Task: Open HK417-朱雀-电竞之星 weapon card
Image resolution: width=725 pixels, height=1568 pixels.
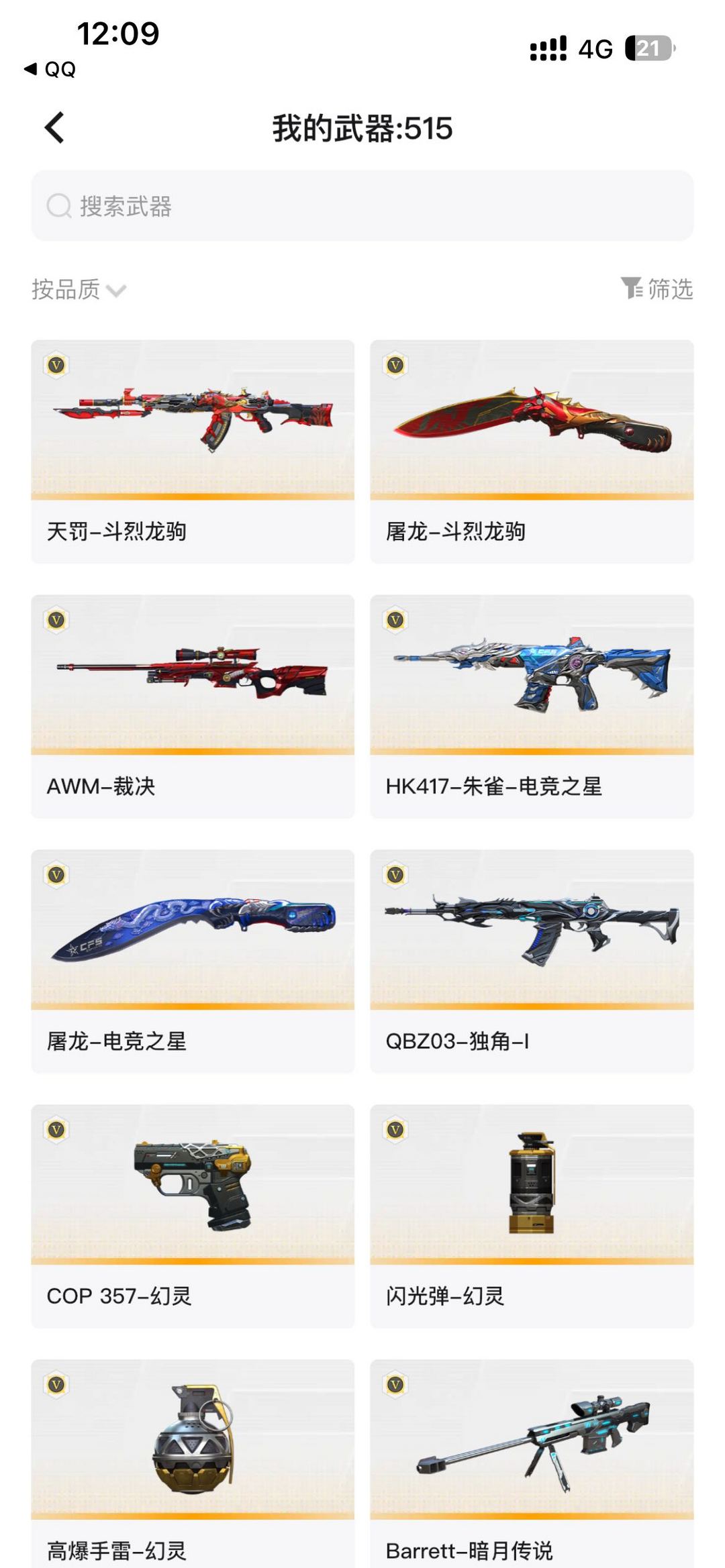Action: pos(532,706)
